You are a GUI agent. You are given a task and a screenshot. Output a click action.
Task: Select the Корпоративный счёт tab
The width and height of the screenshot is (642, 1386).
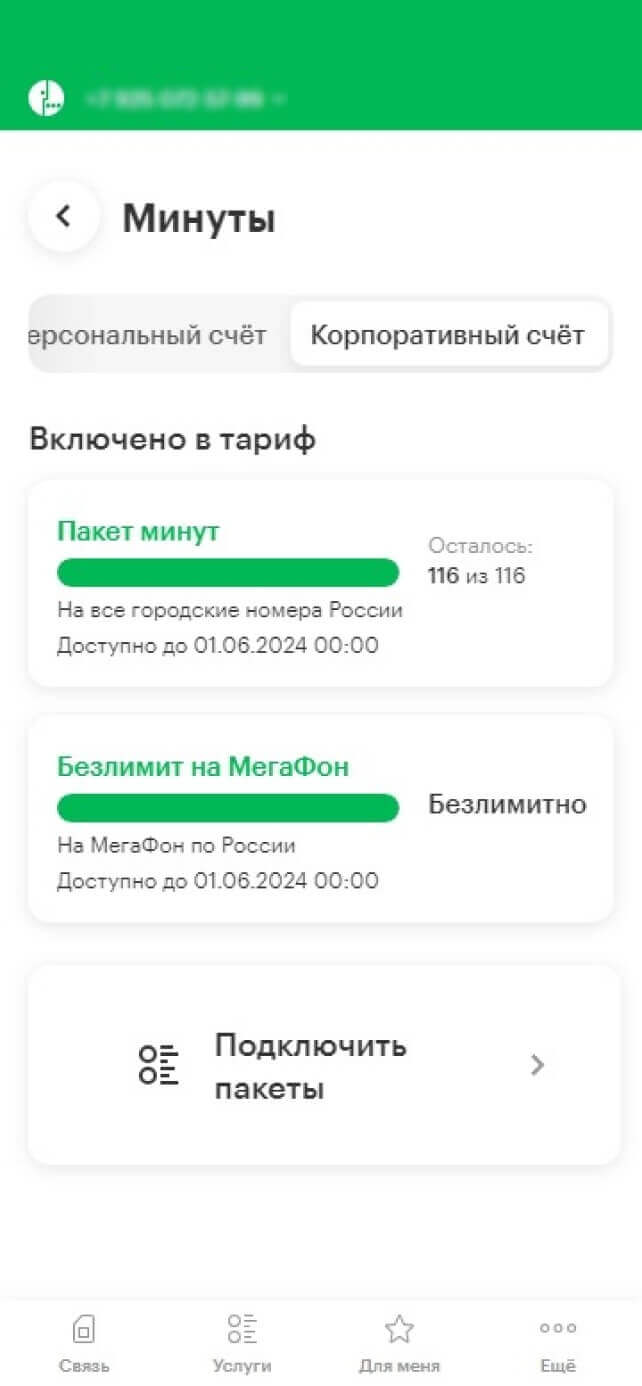tap(447, 335)
